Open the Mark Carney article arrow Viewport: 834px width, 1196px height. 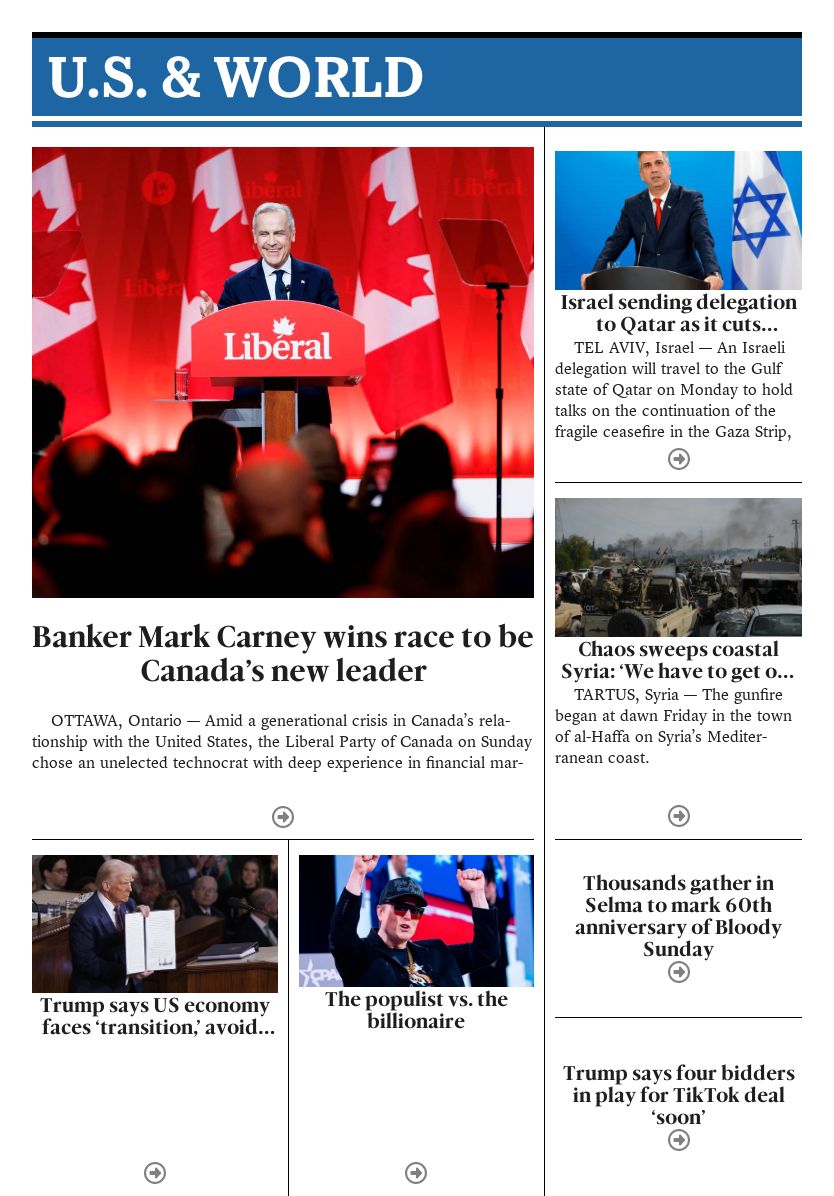283,817
